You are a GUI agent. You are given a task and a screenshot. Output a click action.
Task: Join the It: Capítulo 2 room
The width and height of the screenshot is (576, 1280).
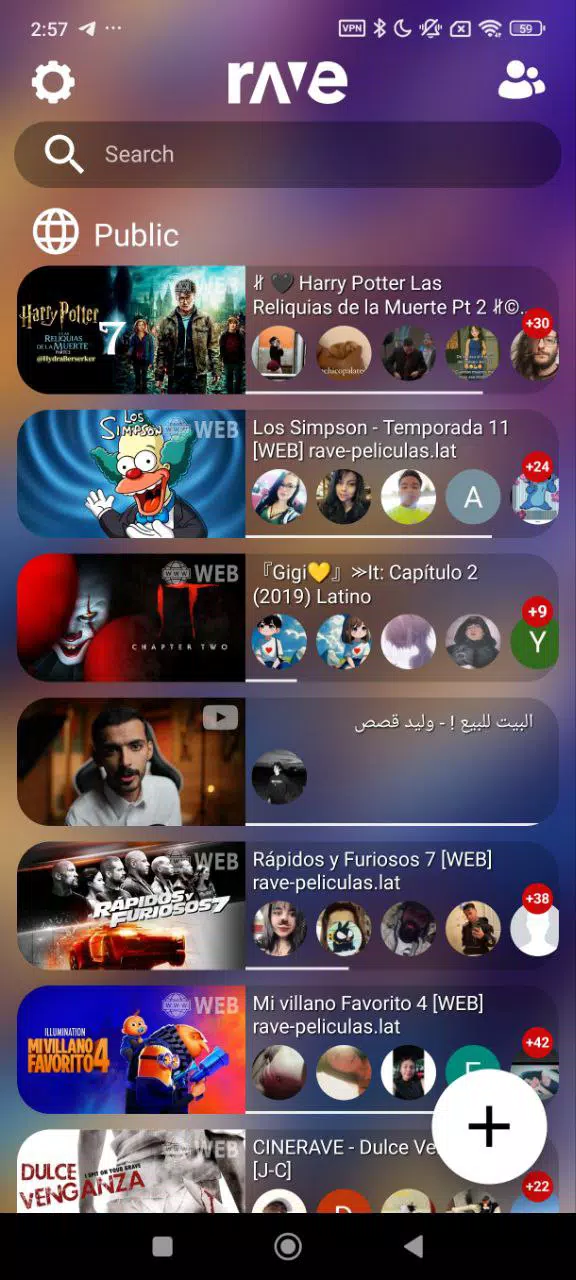288,618
